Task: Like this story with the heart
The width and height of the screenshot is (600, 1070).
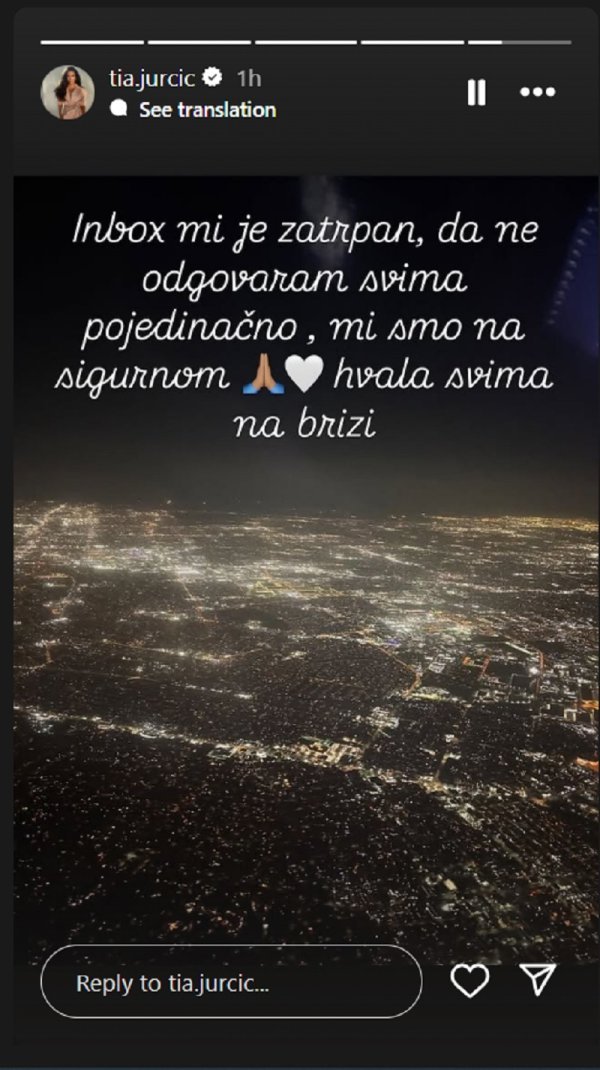Action: click(x=469, y=981)
